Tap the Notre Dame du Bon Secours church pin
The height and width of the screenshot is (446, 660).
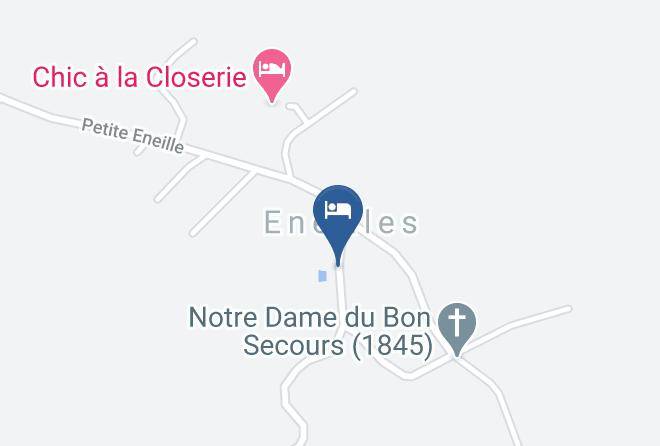(458, 324)
